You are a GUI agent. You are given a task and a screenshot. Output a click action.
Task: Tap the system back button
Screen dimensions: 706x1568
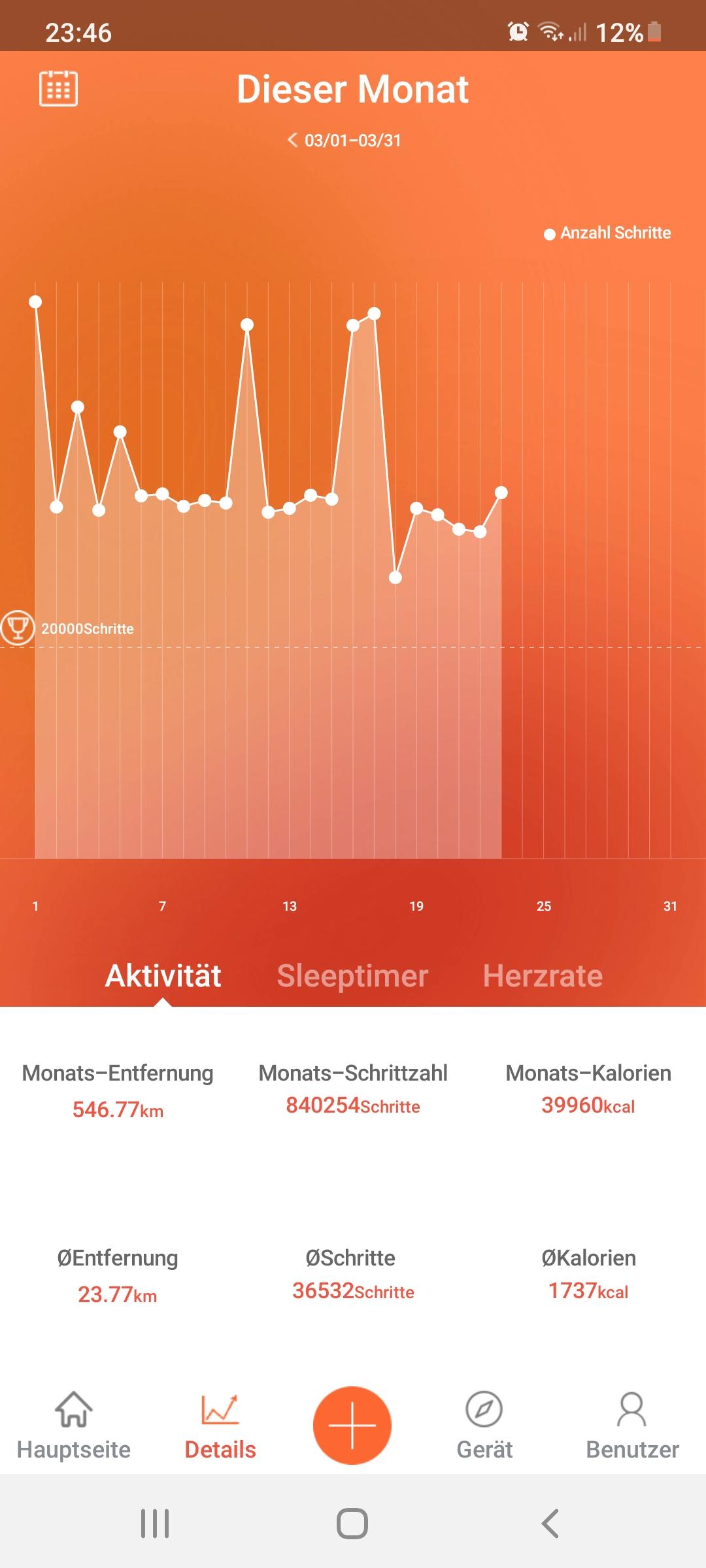[x=550, y=1524]
